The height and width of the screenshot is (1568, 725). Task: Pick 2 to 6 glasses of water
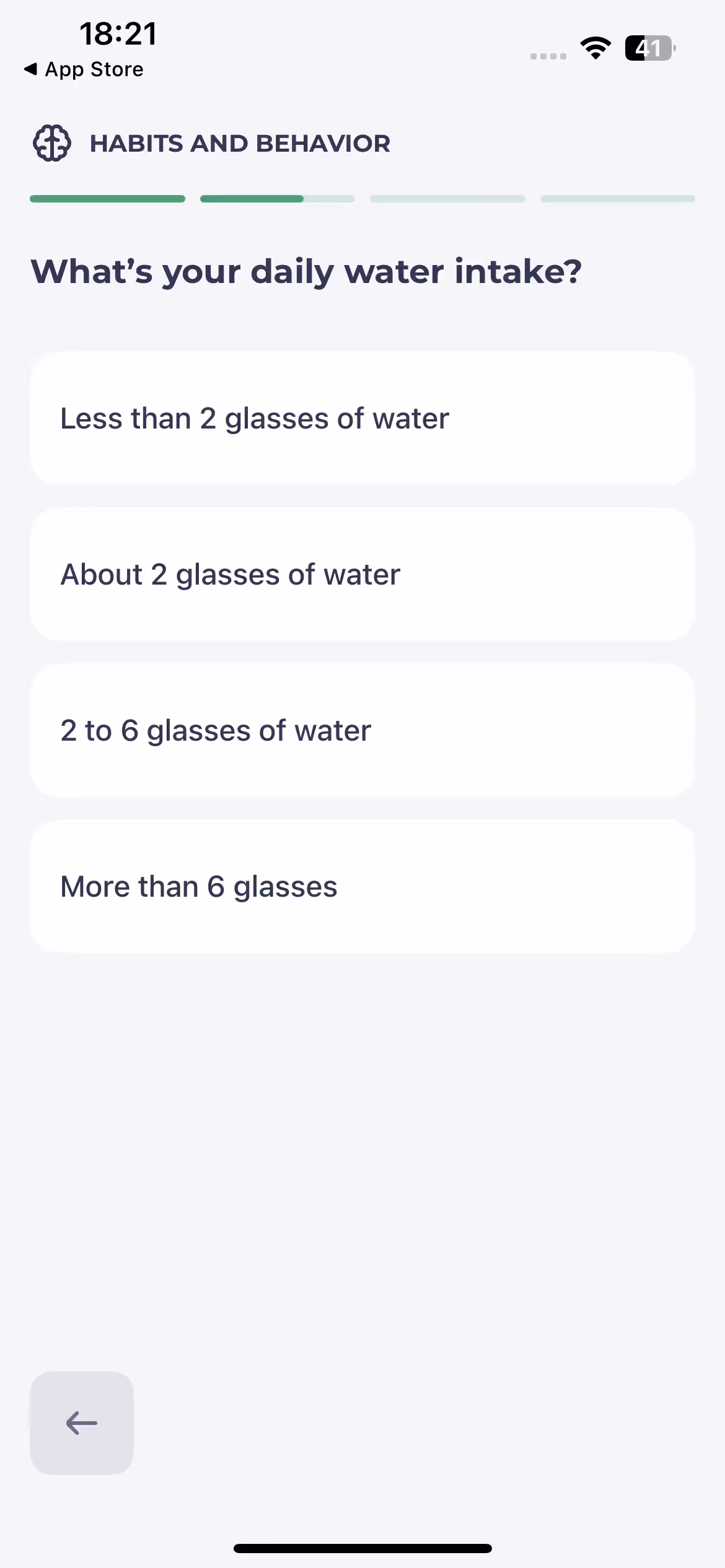click(x=362, y=731)
